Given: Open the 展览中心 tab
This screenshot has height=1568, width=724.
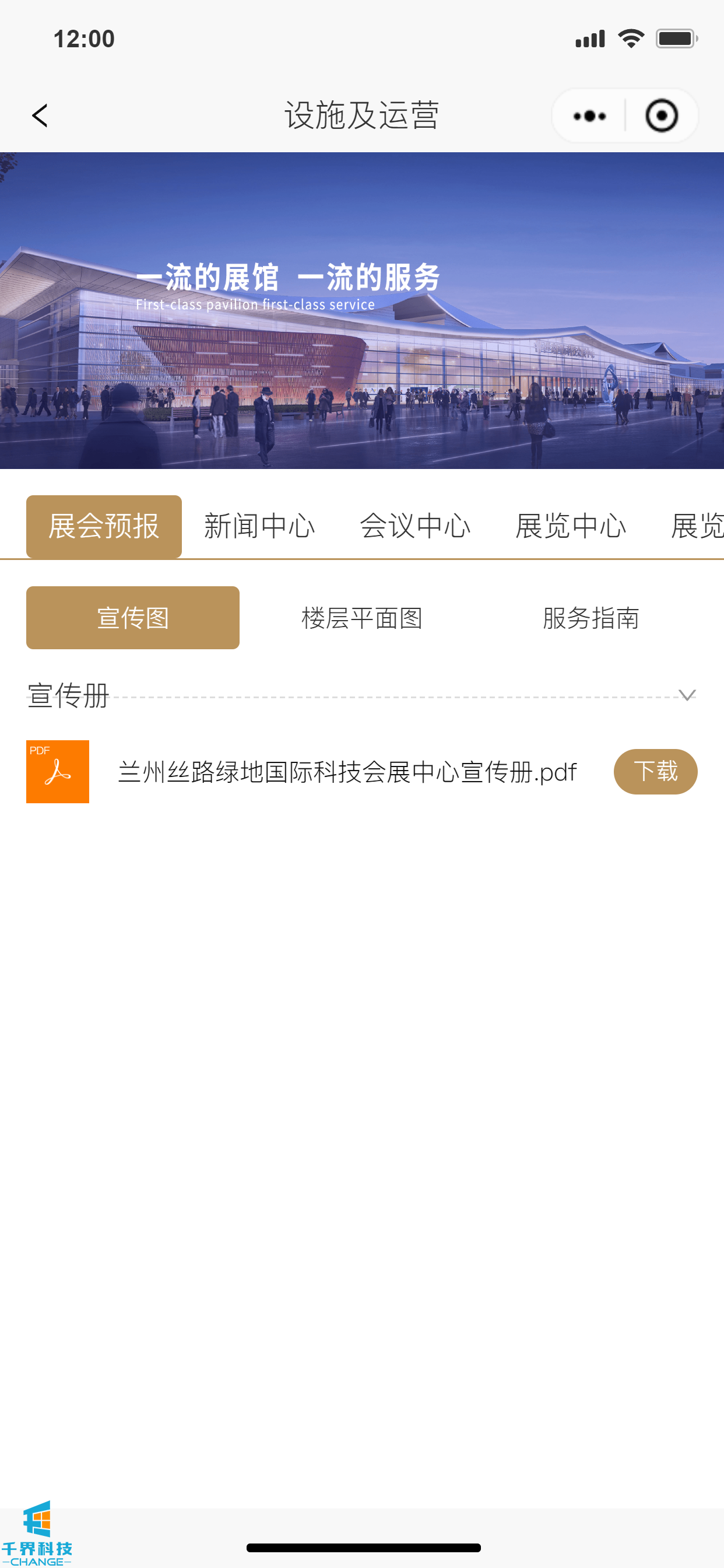Looking at the screenshot, I should click(570, 526).
